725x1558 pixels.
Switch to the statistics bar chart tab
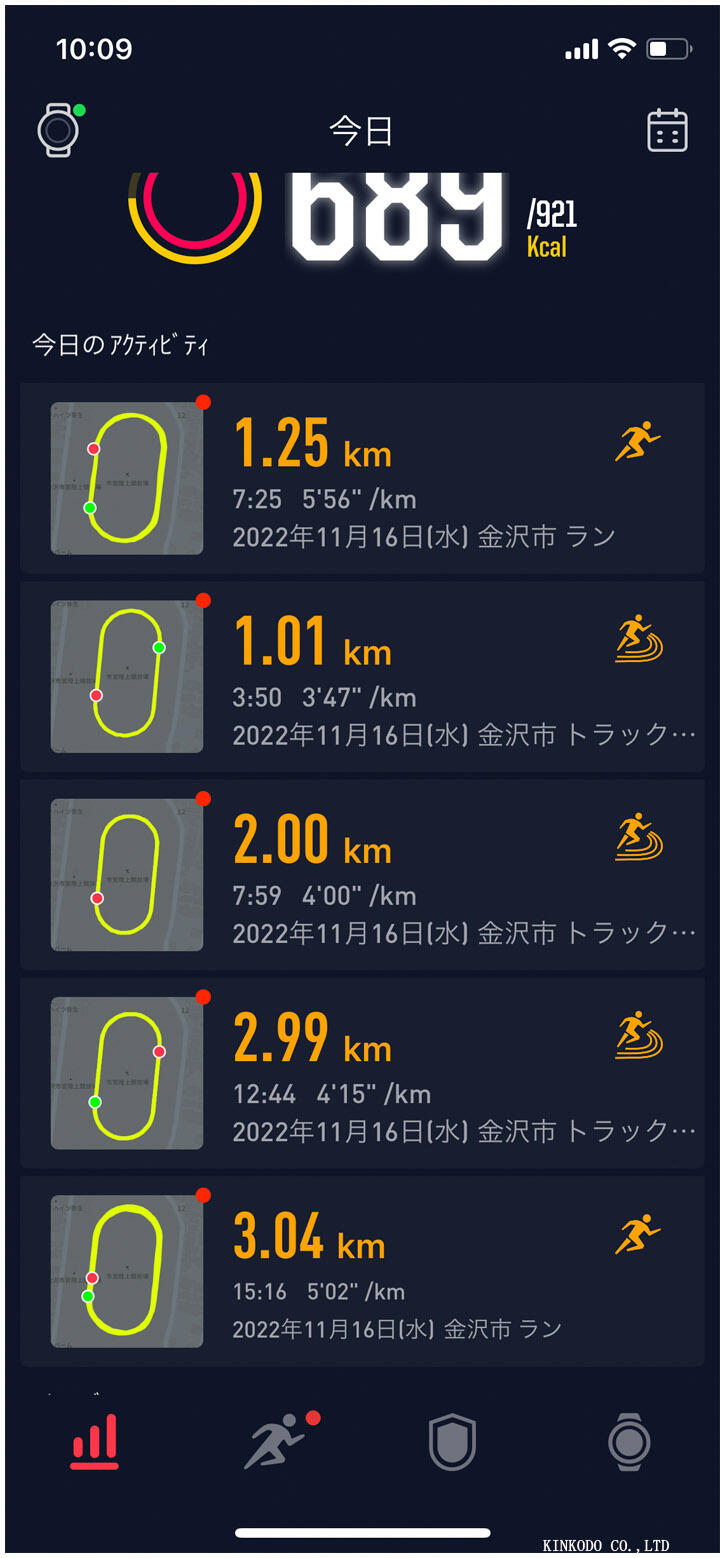click(95, 1442)
